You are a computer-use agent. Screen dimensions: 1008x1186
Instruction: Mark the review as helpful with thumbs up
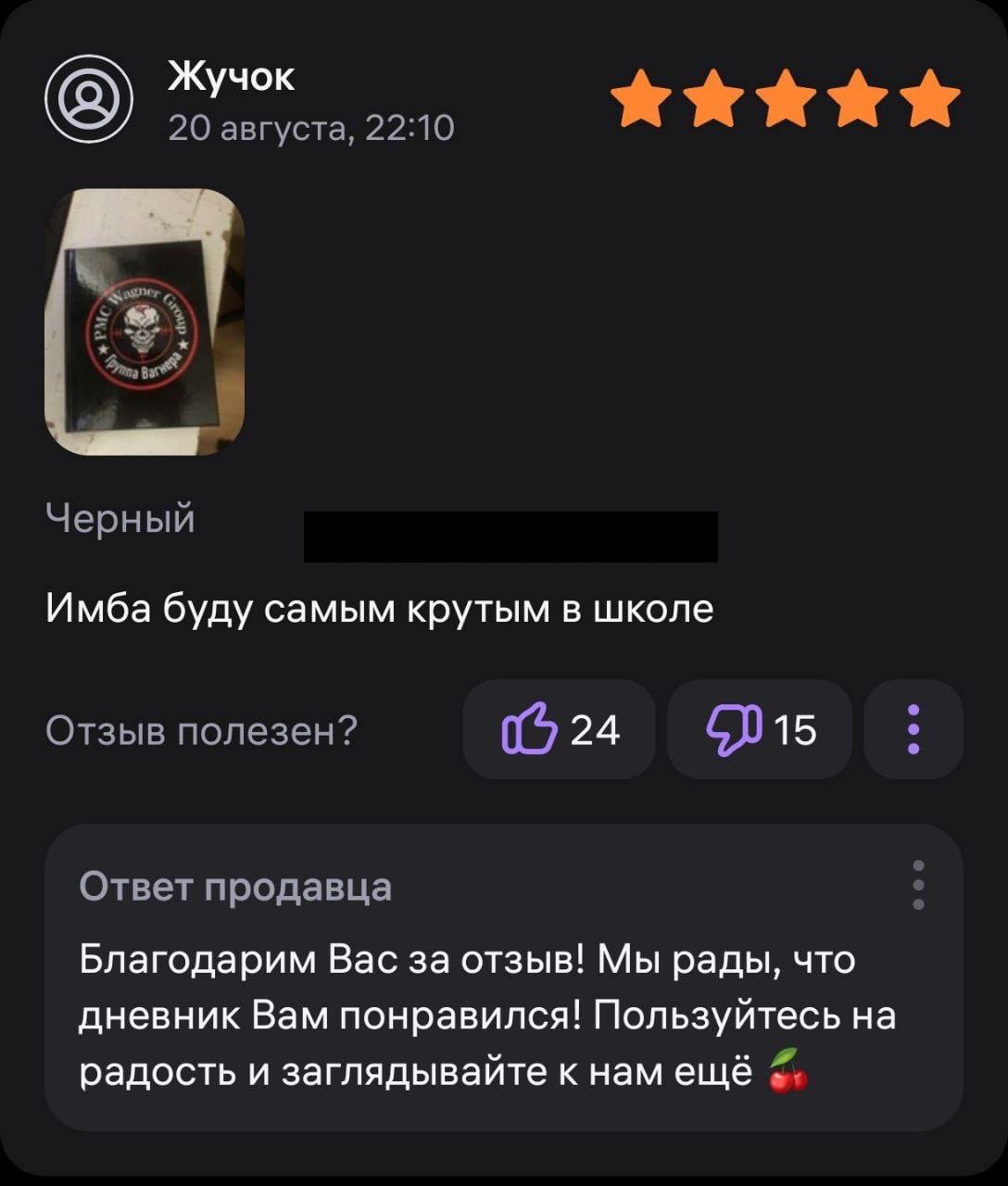[559, 730]
